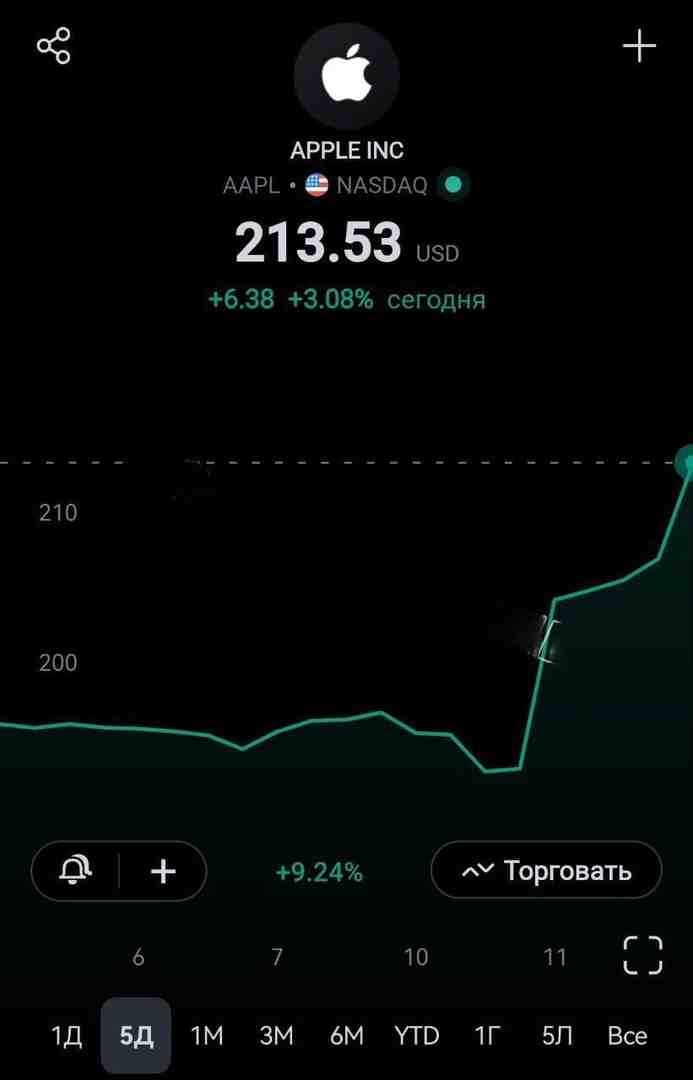Viewport: 693px width, 1080px height.
Task: Switch chart range to 1Д
Action: [66, 1036]
